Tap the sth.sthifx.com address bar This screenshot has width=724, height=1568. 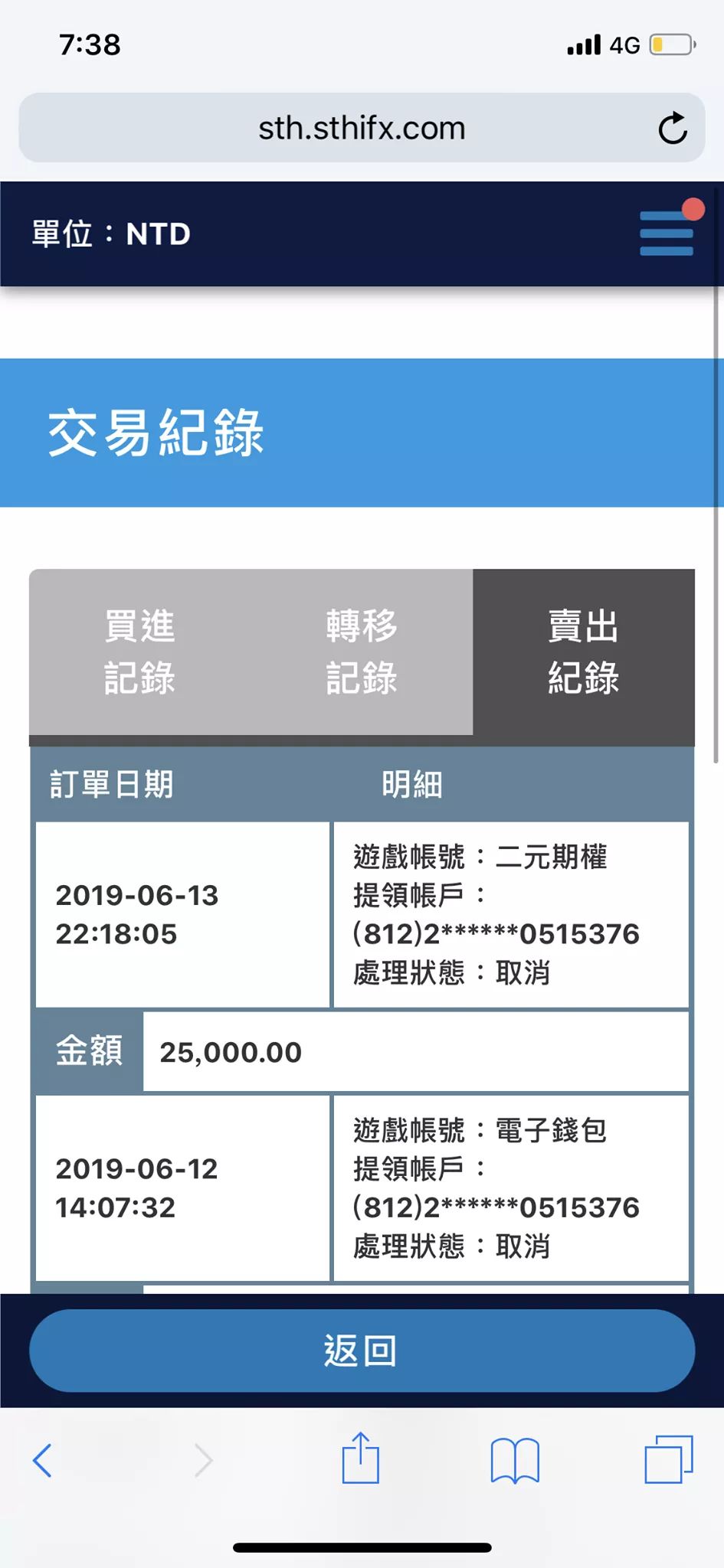pos(362,129)
